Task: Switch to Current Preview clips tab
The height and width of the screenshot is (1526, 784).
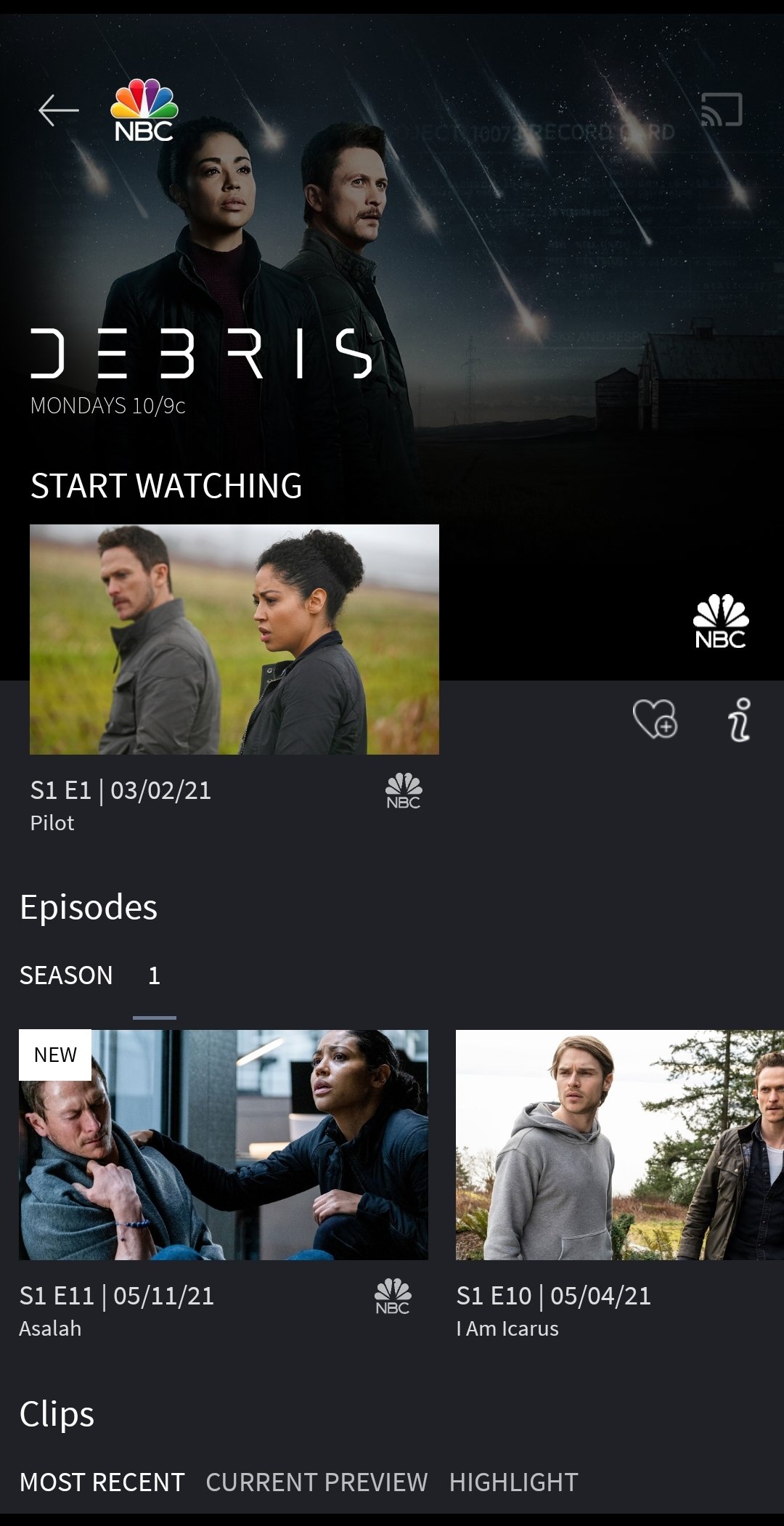Action: pyautogui.click(x=317, y=1482)
